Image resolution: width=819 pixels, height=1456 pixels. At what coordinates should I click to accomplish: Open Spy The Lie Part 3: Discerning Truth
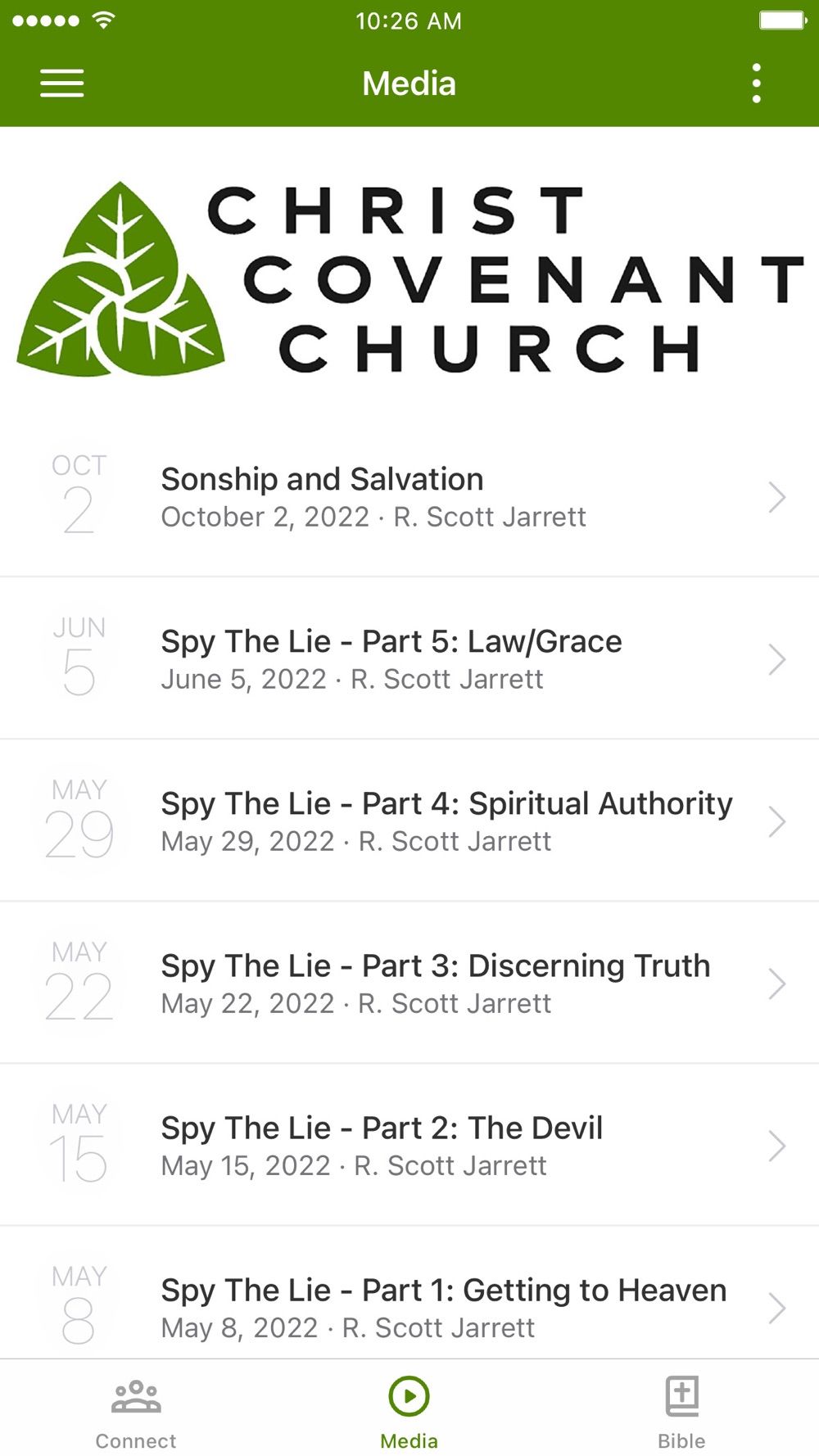click(409, 983)
